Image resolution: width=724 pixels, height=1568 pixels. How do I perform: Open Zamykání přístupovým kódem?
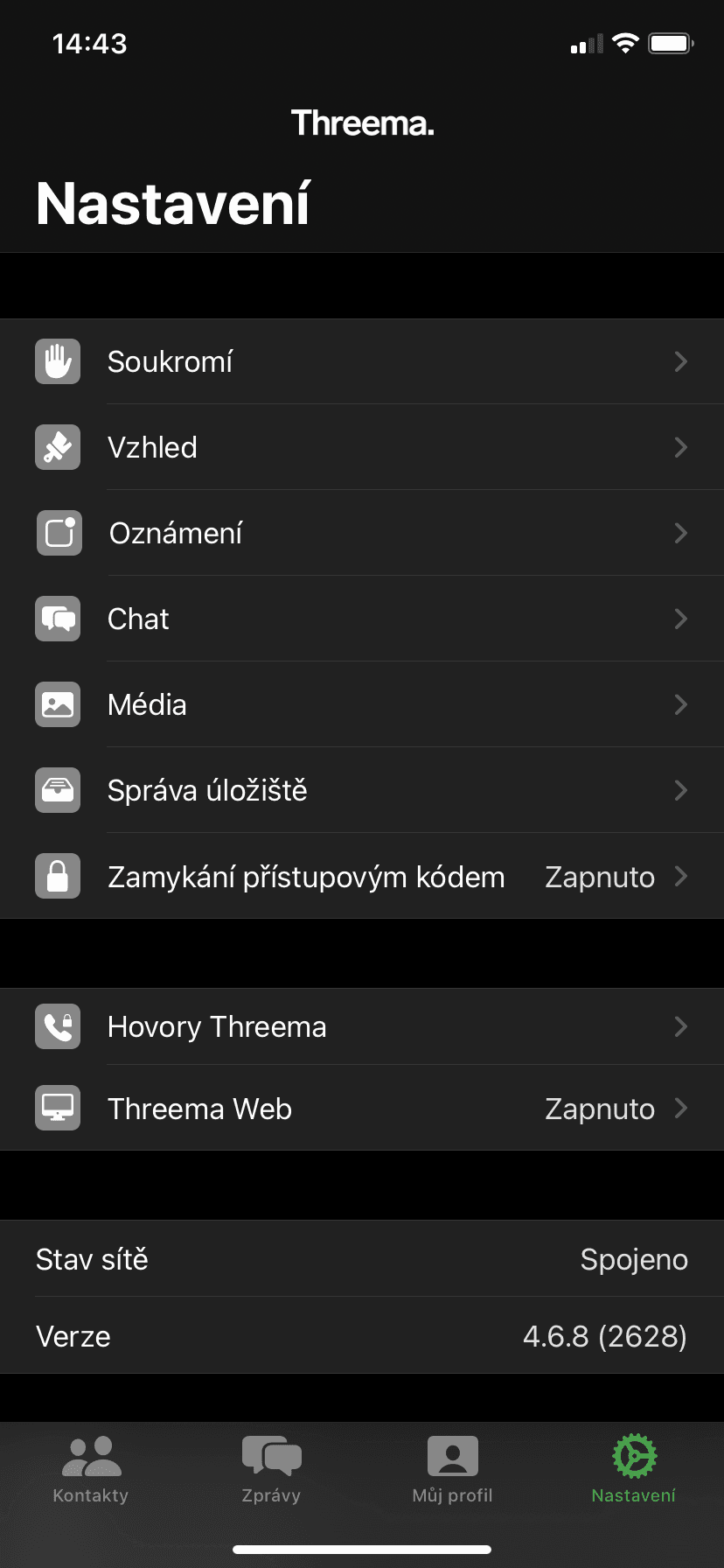362,876
